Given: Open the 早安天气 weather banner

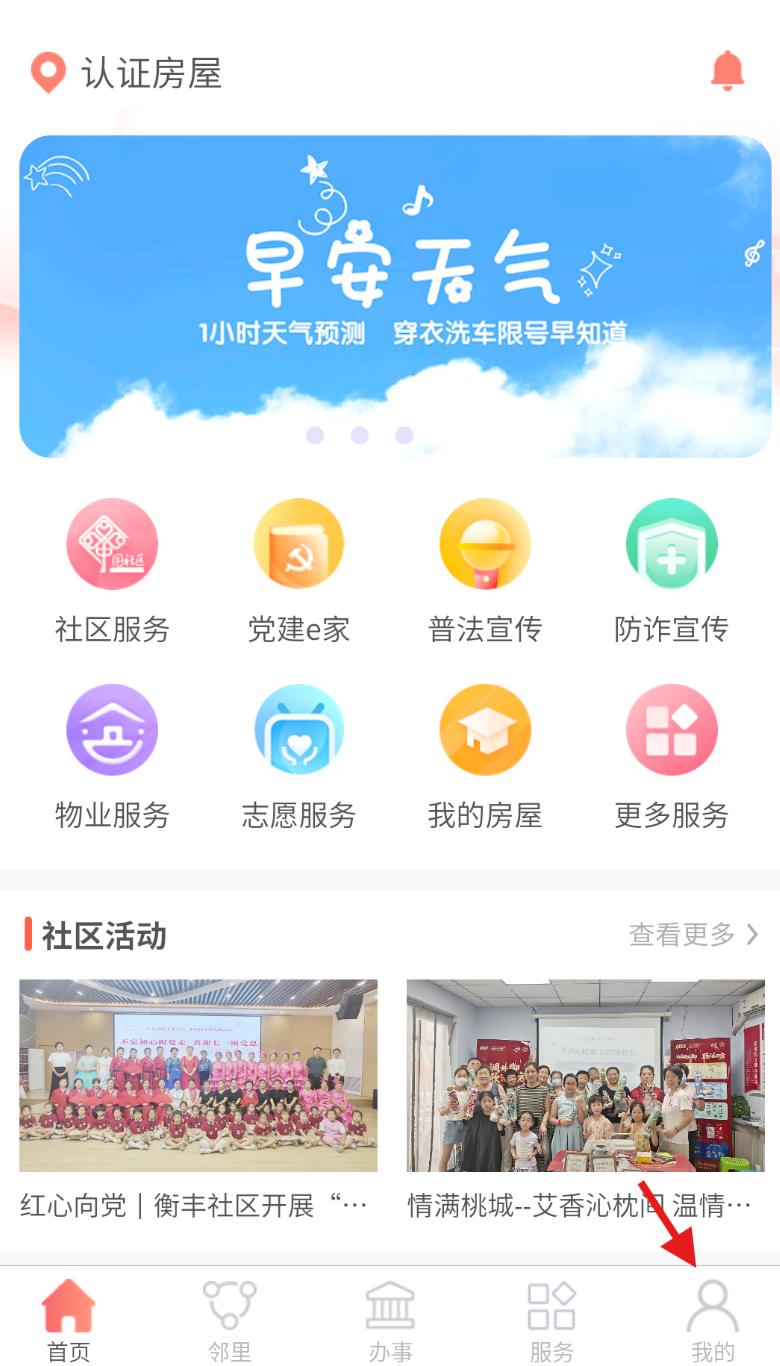Looking at the screenshot, I should 395,296.
